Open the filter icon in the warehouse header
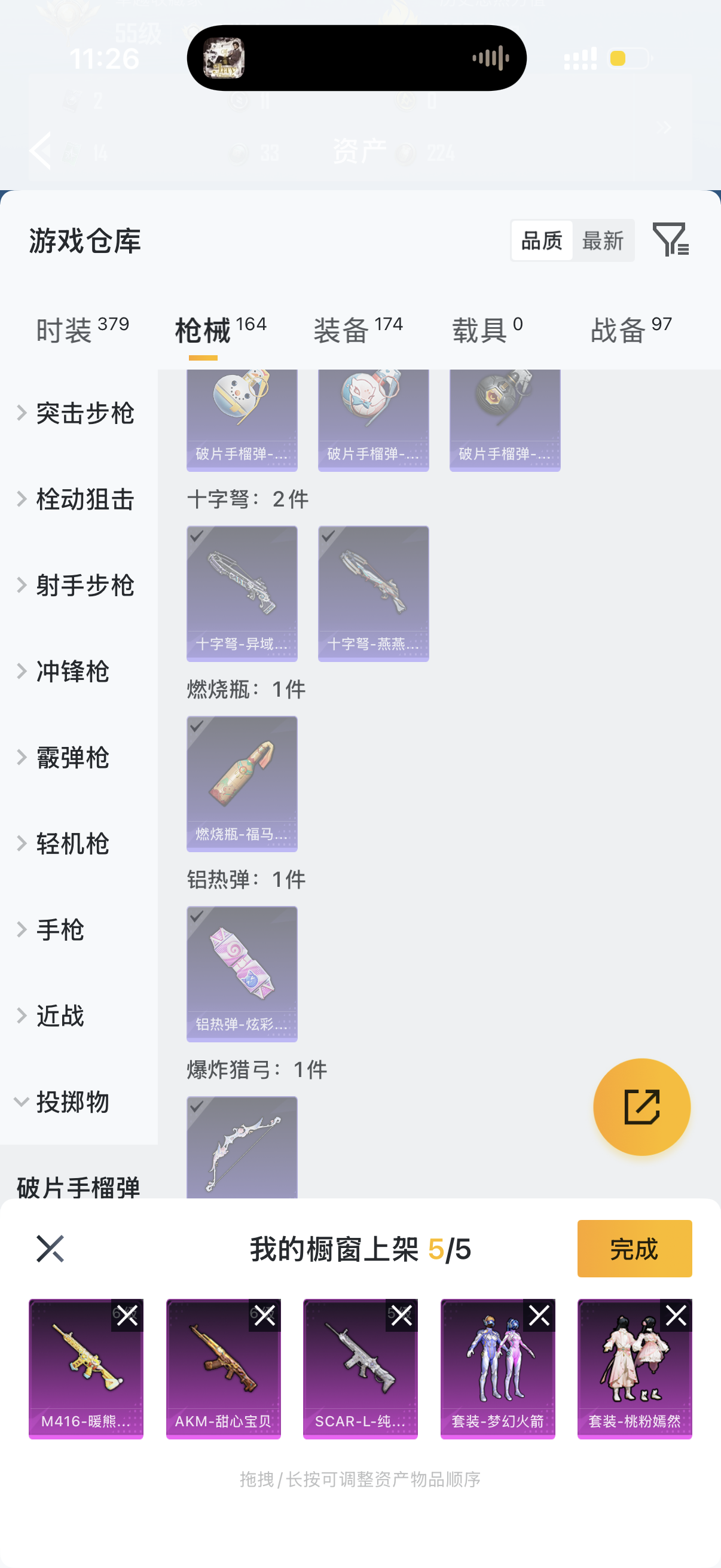The height and width of the screenshot is (1568, 721). 670,240
